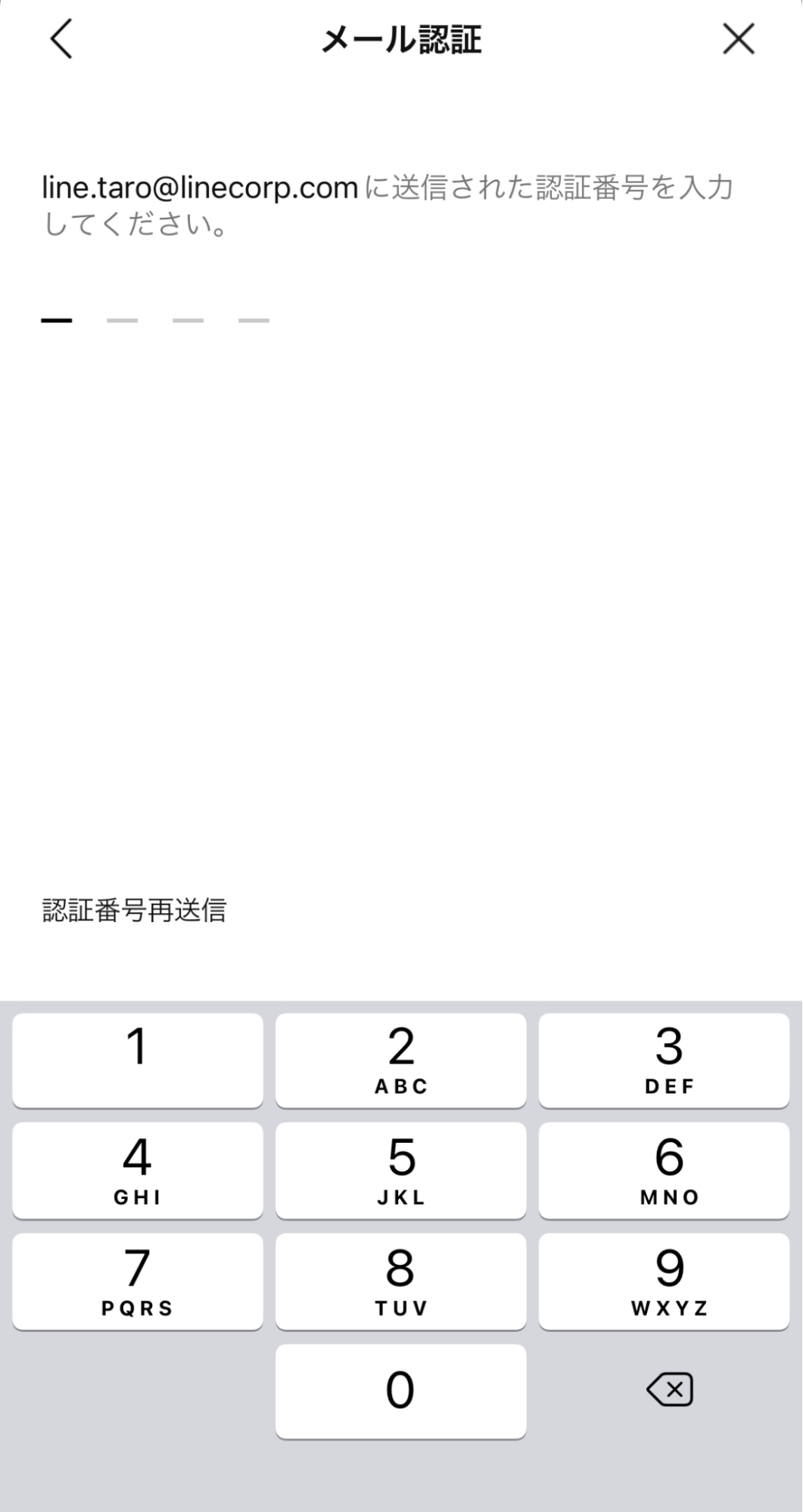Image resolution: width=803 pixels, height=1512 pixels.
Task: Type digit 5 on the keypad
Action: click(x=400, y=1169)
